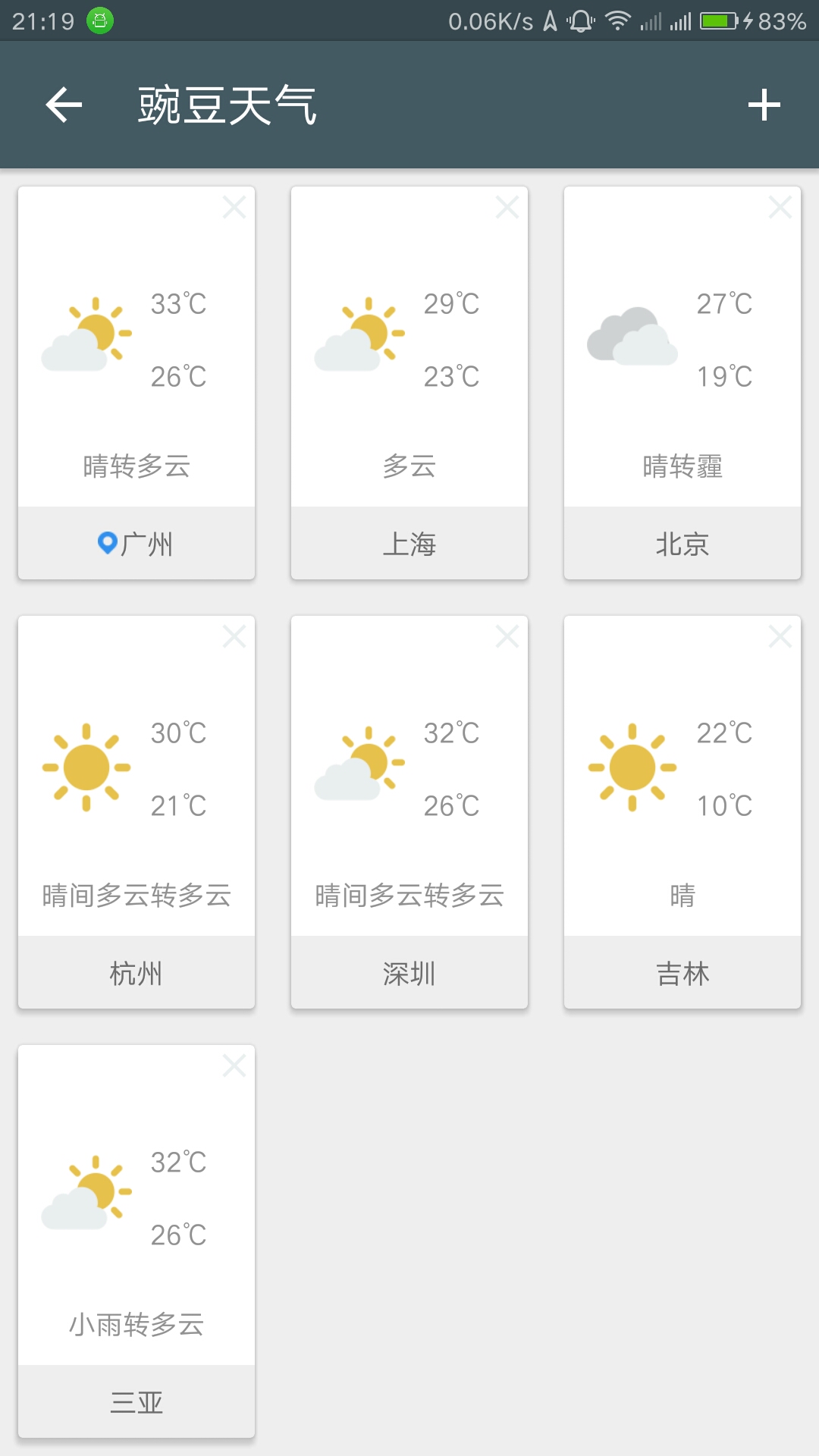Viewport: 819px width, 1456px height.
Task: Remove 北京 from the city list
Action: click(x=780, y=207)
